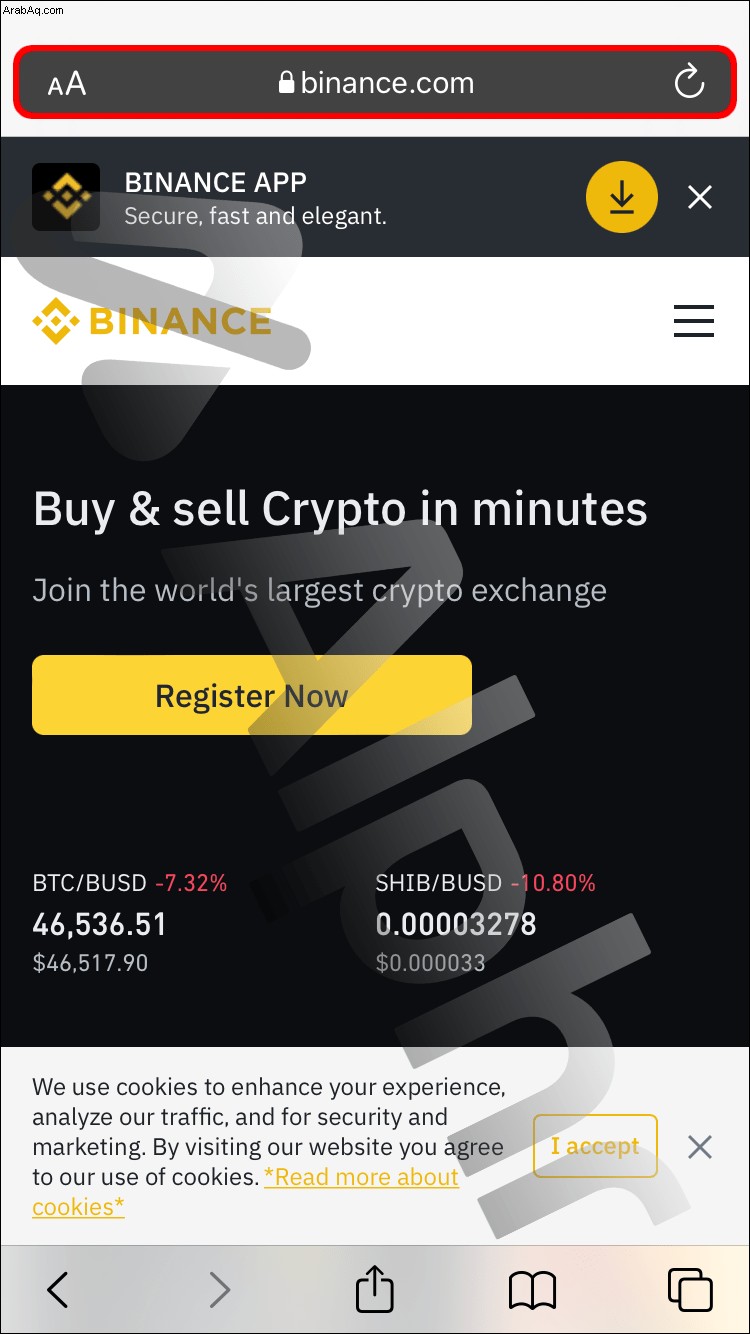The image size is (750, 1334).
Task: Open Safari bookmarks
Action: (x=532, y=1290)
